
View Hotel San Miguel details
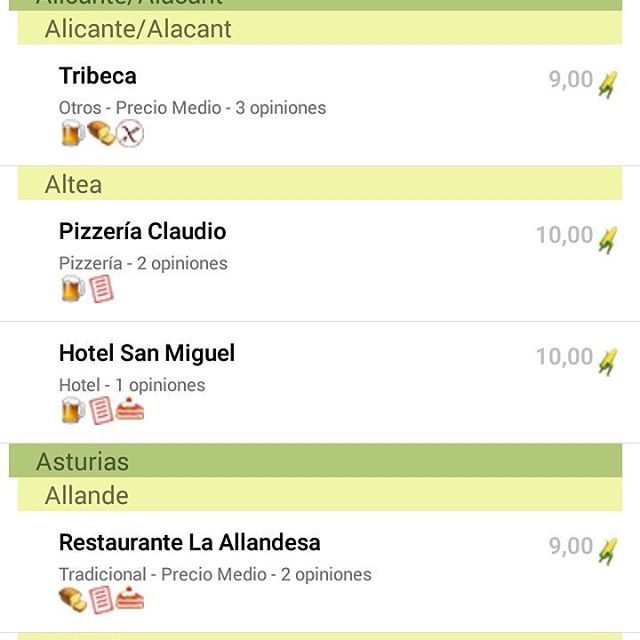[147, 354]
